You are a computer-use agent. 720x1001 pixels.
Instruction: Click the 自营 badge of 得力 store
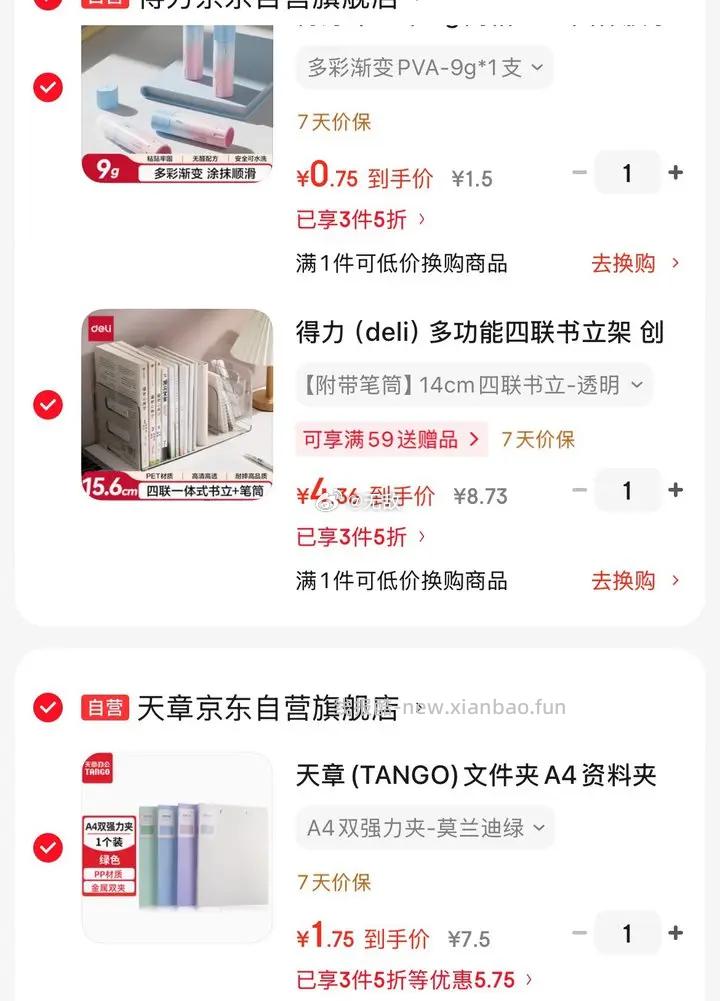[x=105, y=3]
